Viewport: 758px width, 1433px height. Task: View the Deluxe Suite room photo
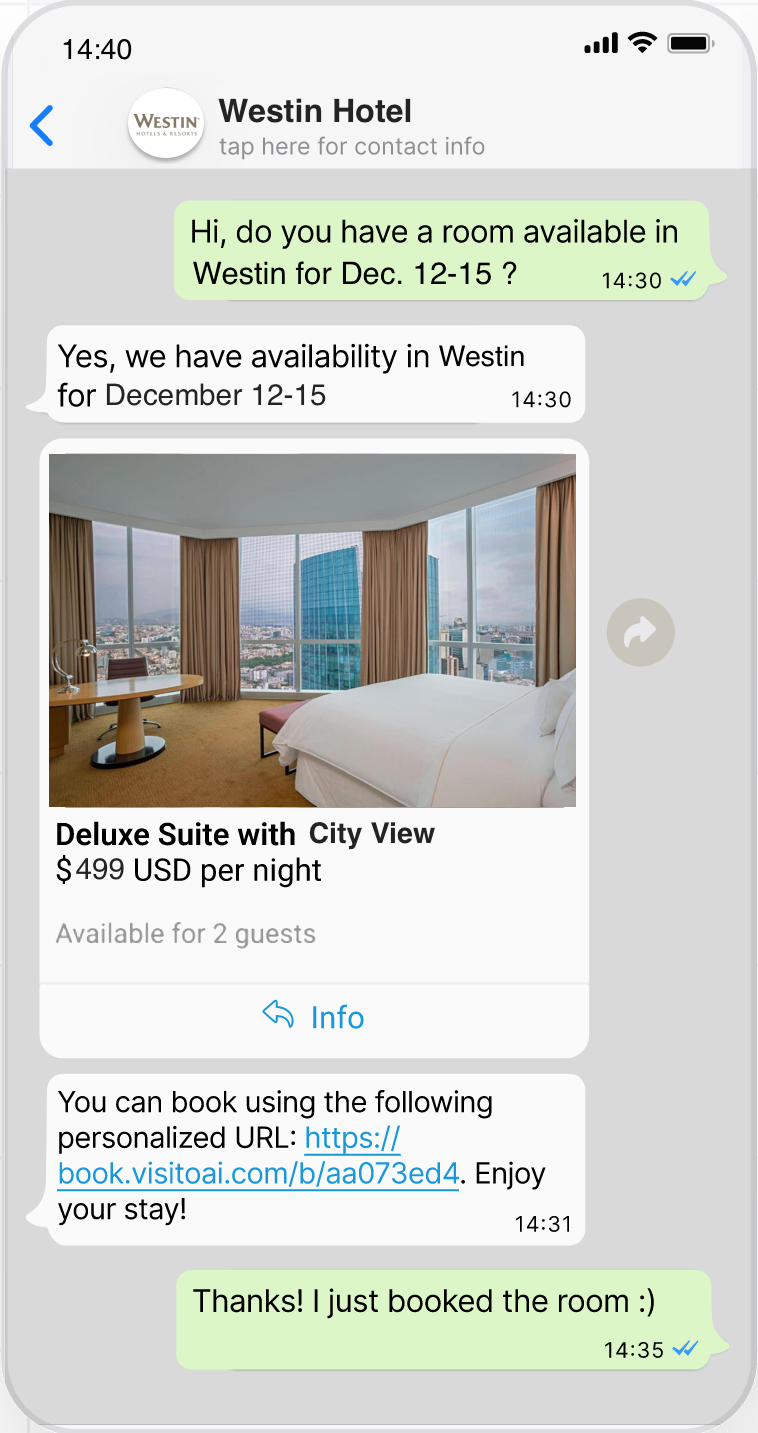point(312,630)
